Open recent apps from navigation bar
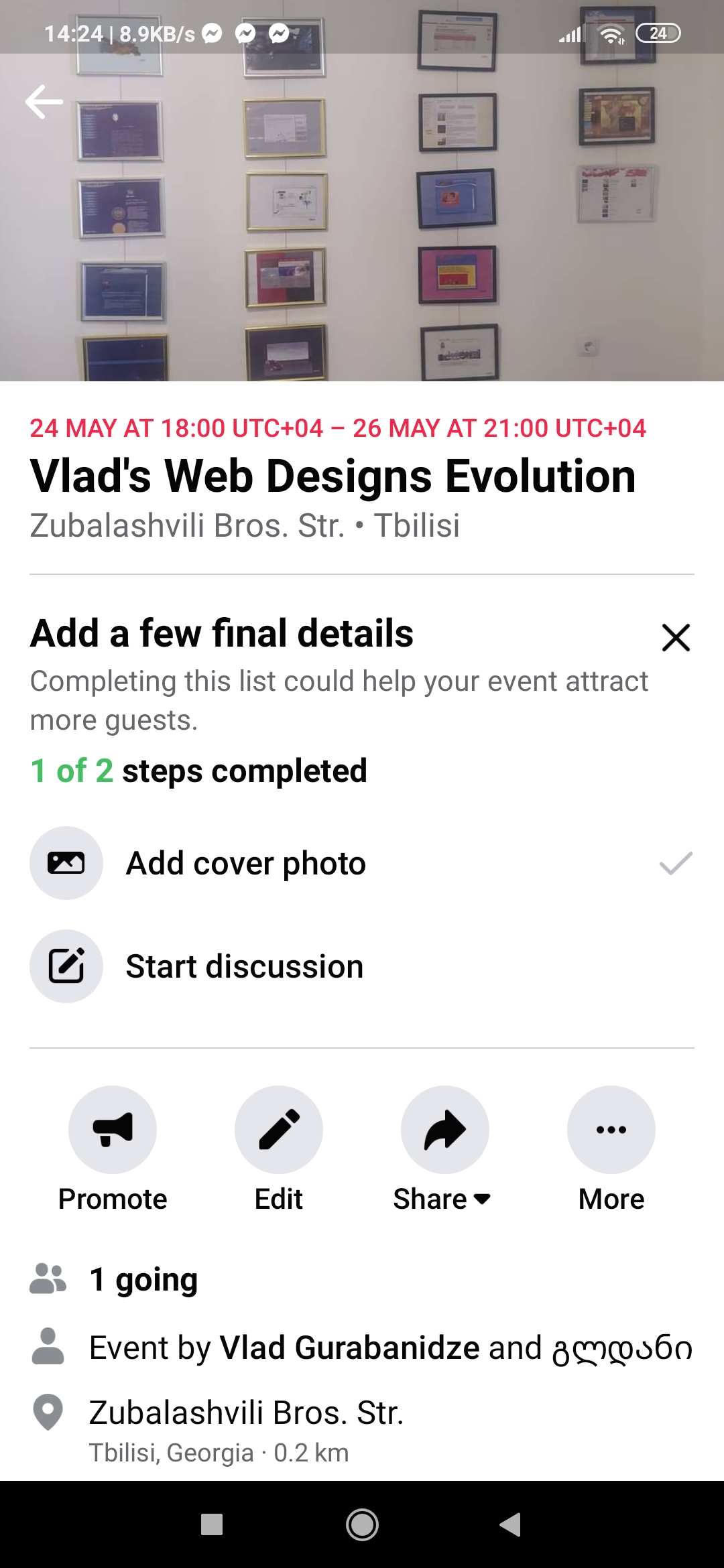Image resolution: width=724 pixels, height=1568 pixels. tap(212, 1525)
